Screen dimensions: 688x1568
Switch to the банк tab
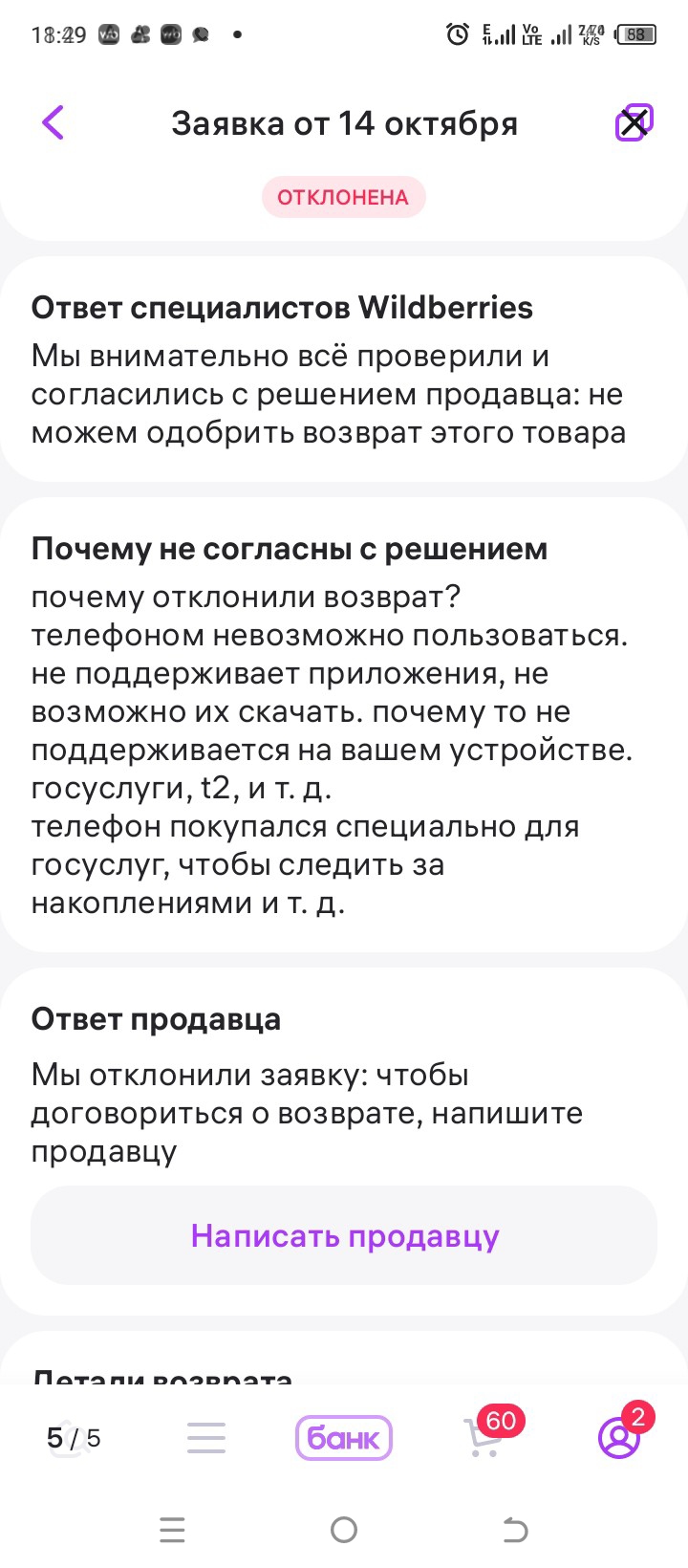[344, 1438]
